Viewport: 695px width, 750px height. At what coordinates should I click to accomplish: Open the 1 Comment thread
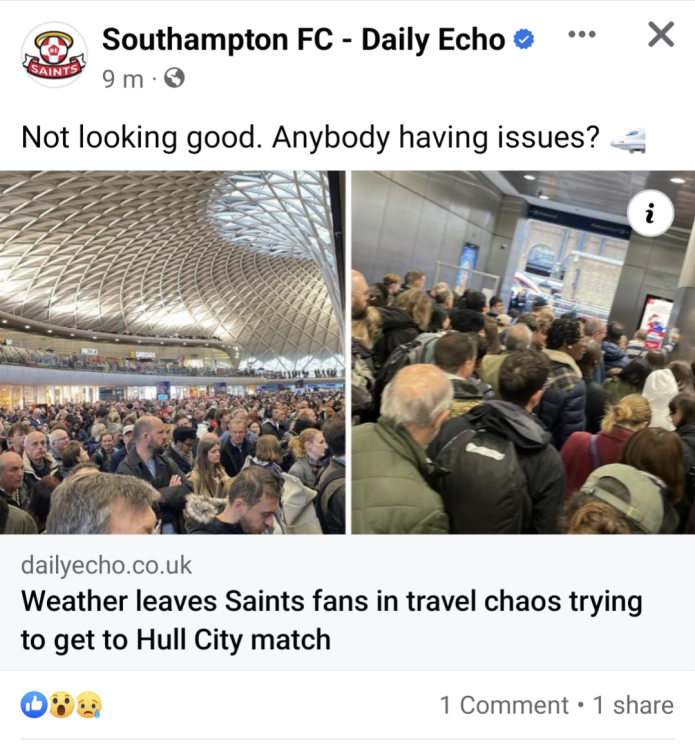[x=503, y=705]
